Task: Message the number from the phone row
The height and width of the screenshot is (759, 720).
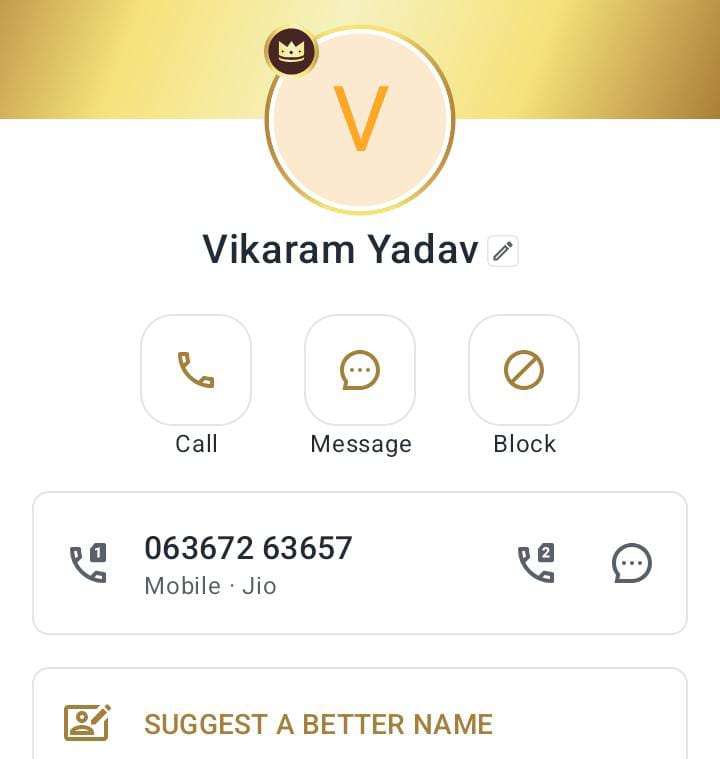Action: pyautogui.click(x=631, y=563)
